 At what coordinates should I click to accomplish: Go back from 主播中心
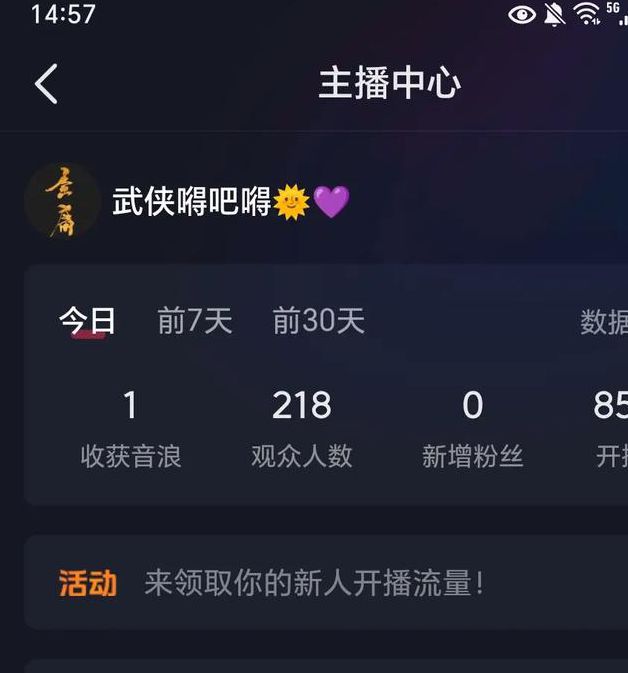point(46,84)
